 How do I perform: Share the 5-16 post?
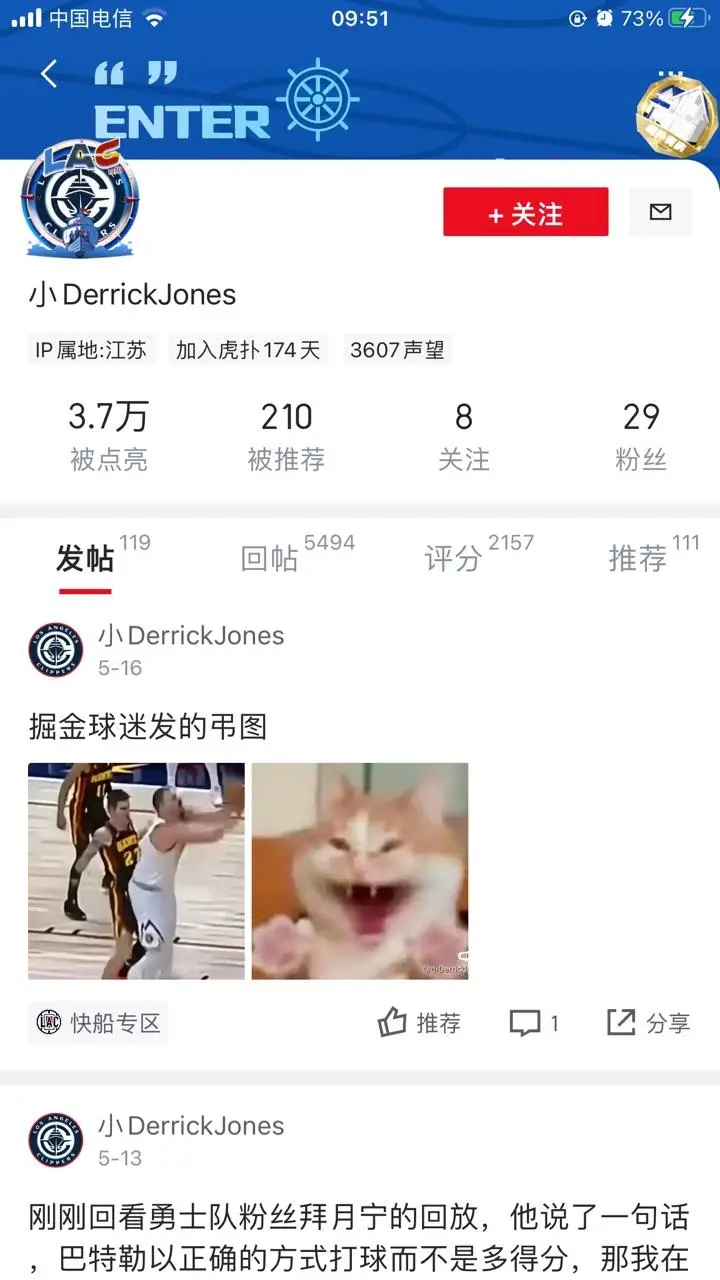(x=648, y=1023)
